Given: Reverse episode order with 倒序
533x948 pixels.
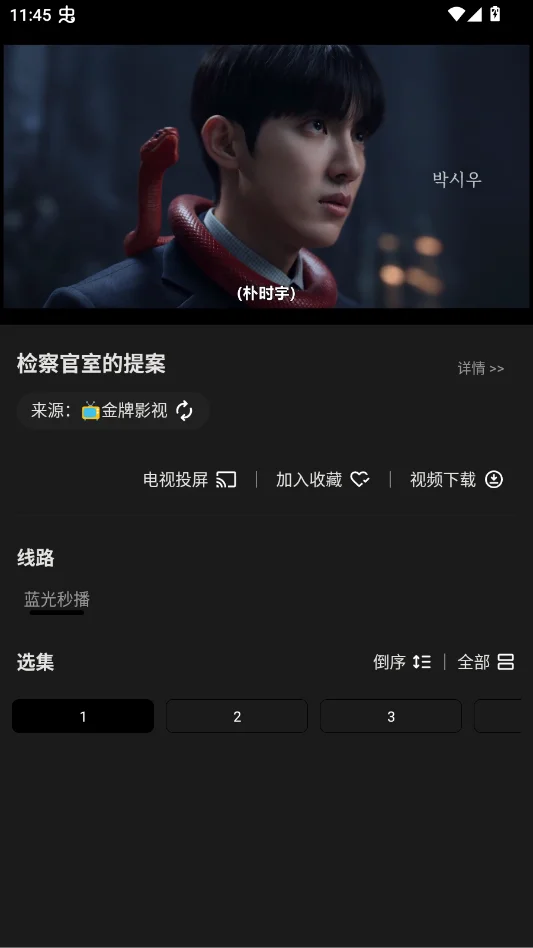Looking at the screenshot, I should click(402, 662).
